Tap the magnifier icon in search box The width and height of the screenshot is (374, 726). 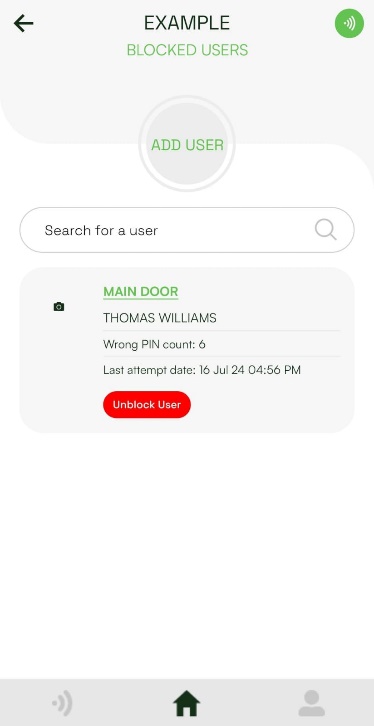pyautogui.click(x=325, y=230)
